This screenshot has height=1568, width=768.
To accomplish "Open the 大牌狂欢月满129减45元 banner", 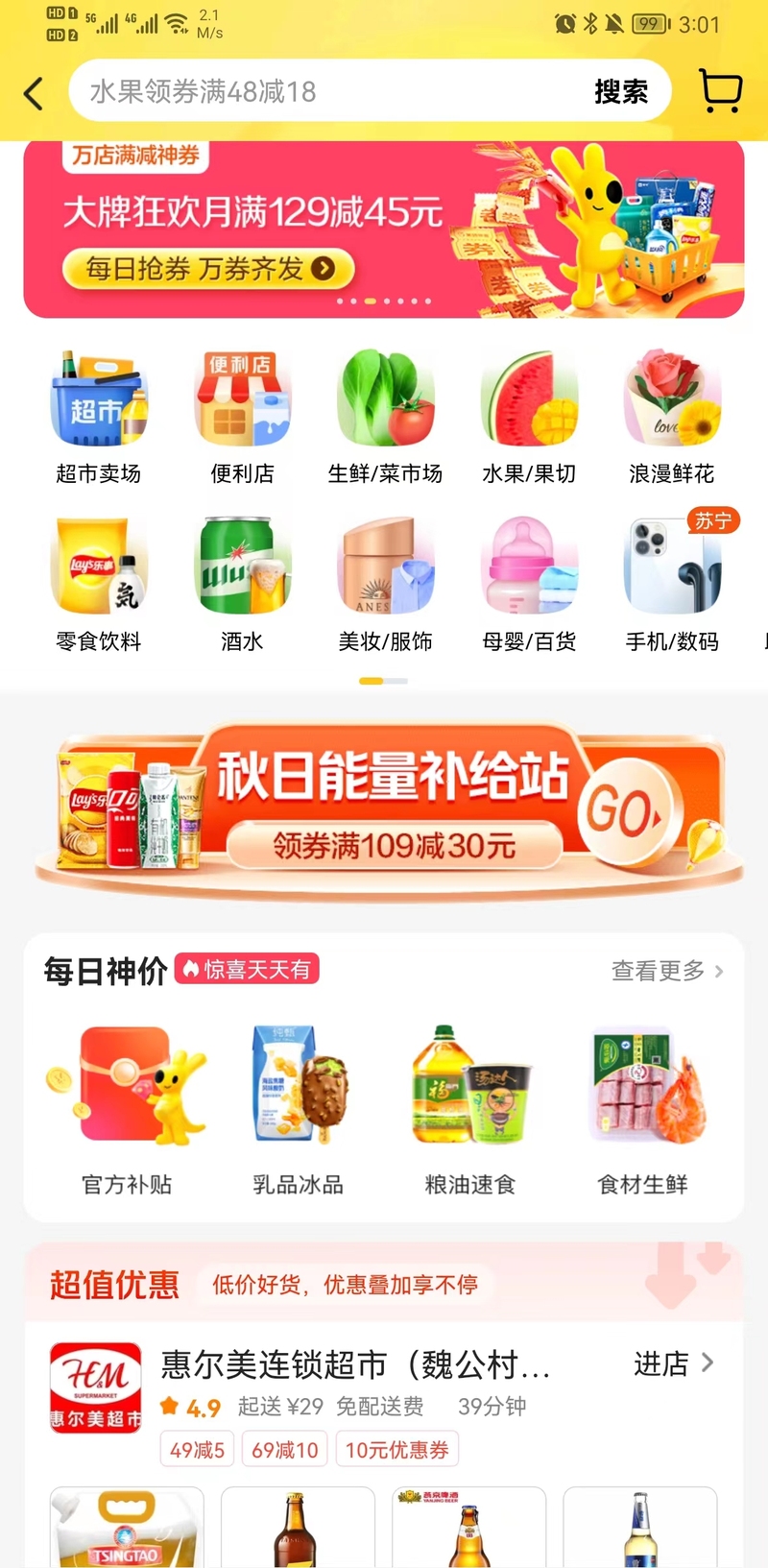I will (384, 229).
